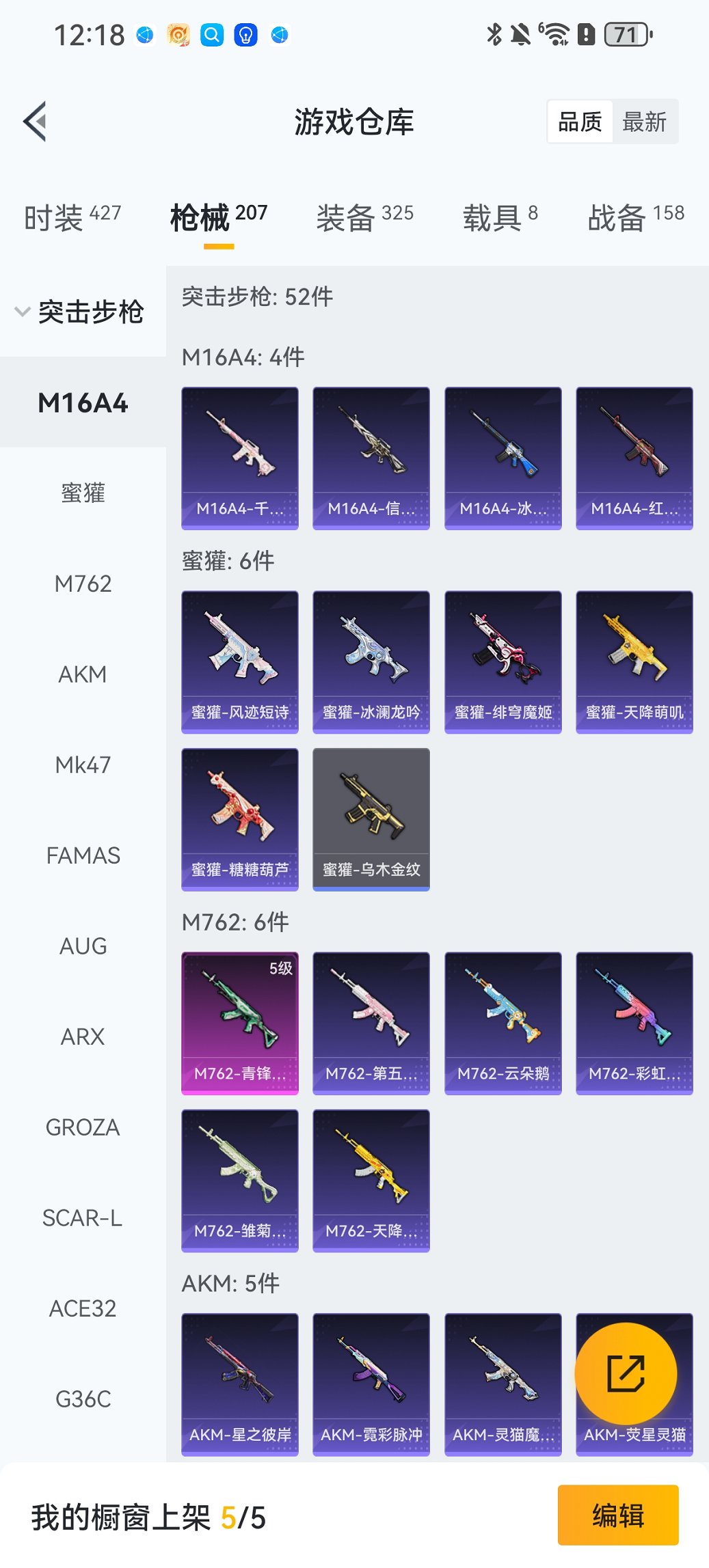Screen dimensions: 709x1568
Task: Select AKM in the sidebar list
Action: point(83,674)
